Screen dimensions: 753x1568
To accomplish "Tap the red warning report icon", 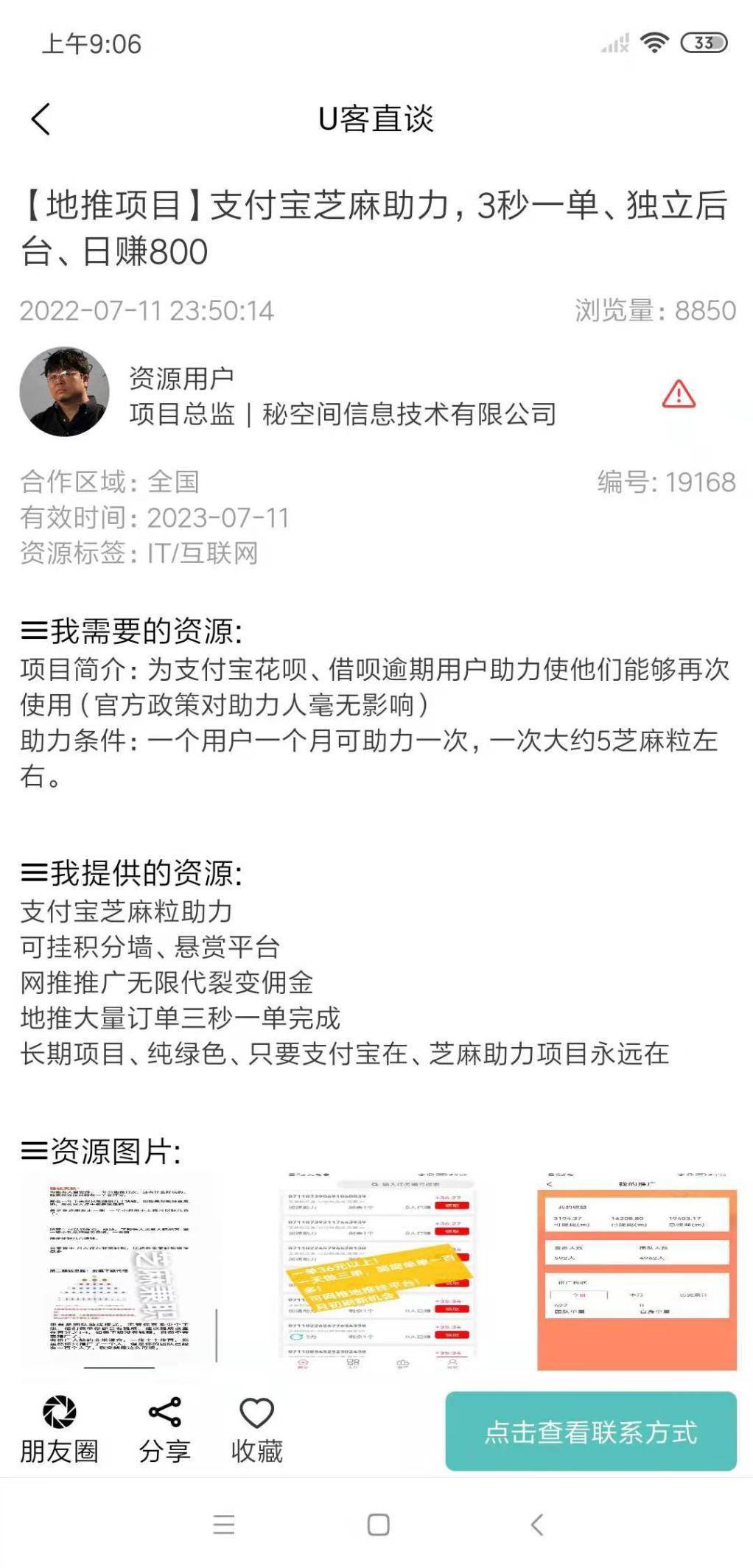I will pyautogui.click(x=678, y=395).
